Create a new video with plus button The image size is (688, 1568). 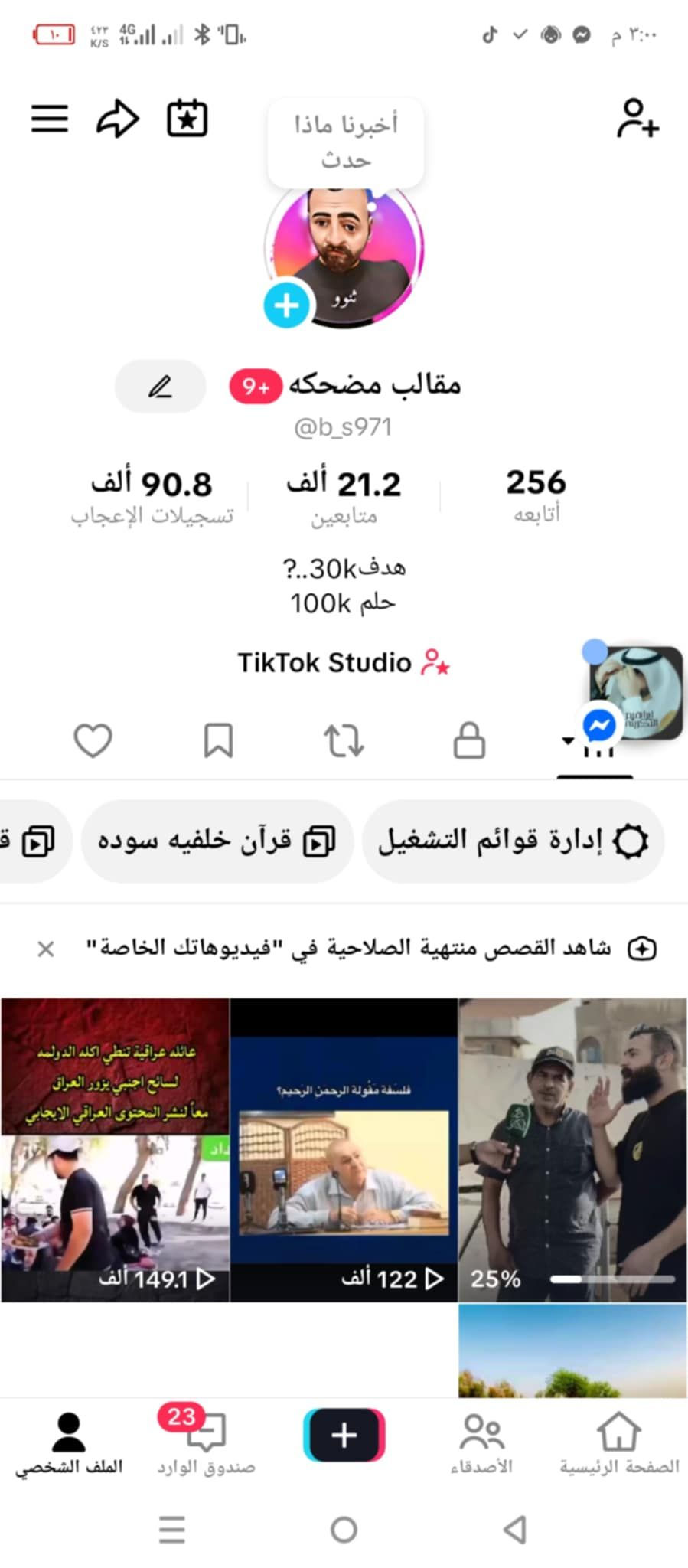(x=344, y=1436)
